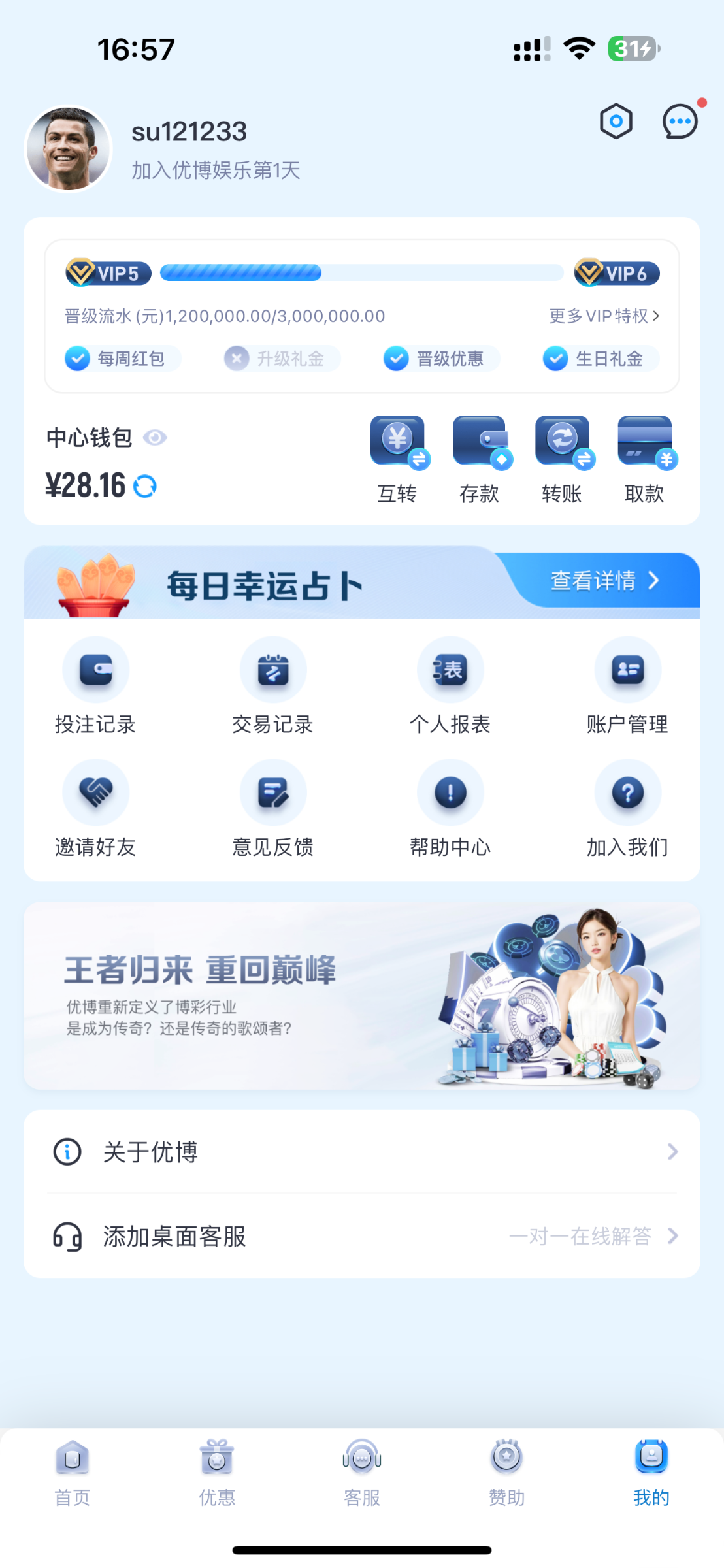Refresh the wallet balance
724x1568 pixels.
pos(145,486)
